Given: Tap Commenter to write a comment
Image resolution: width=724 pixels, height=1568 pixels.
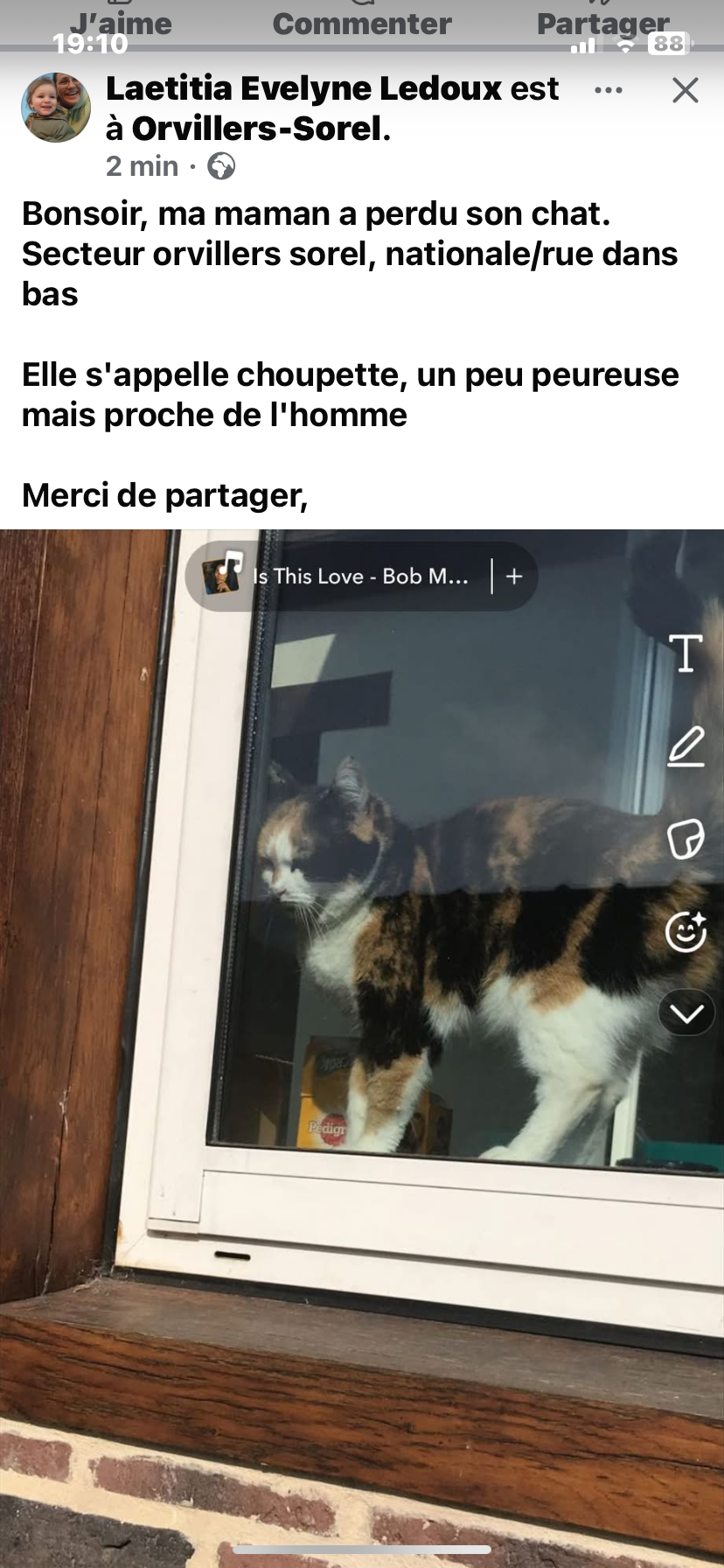Looking at the screenshot, I should [x=362, y=24].
